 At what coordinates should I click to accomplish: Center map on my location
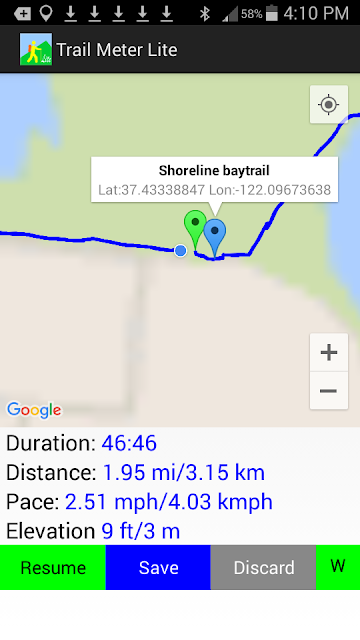[329, 104]
